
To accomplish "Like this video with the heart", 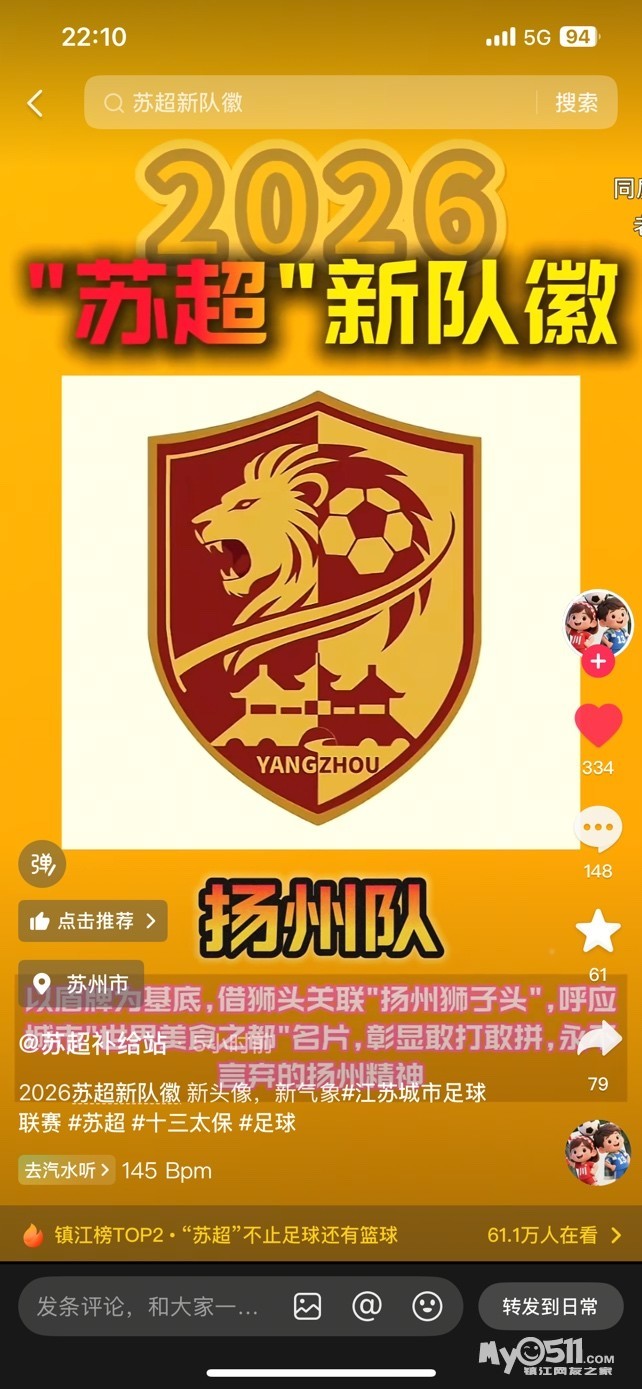I will [598, 726].
